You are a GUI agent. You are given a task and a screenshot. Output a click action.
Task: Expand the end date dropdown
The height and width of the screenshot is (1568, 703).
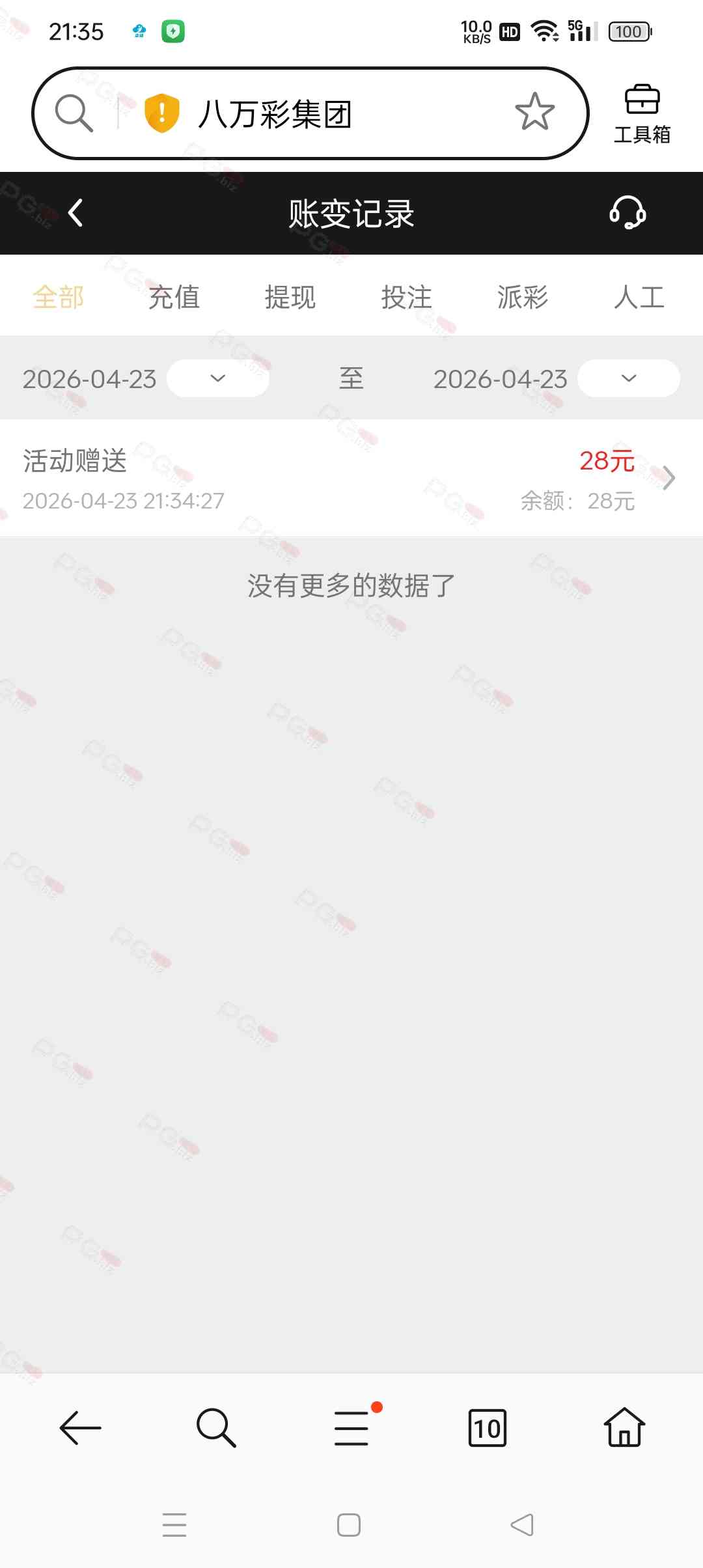pos(628,378)
